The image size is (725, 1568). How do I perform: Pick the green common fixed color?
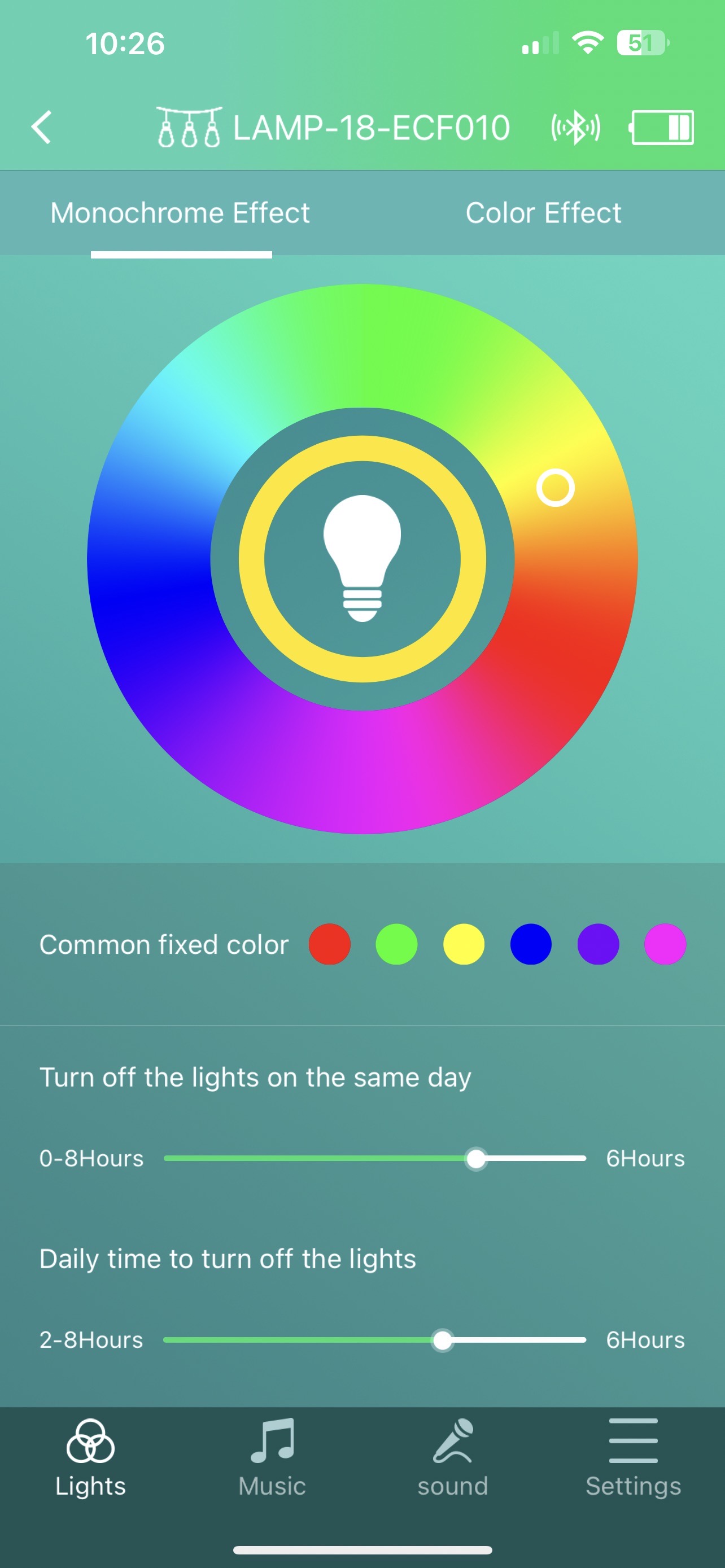tap(396, 944)
